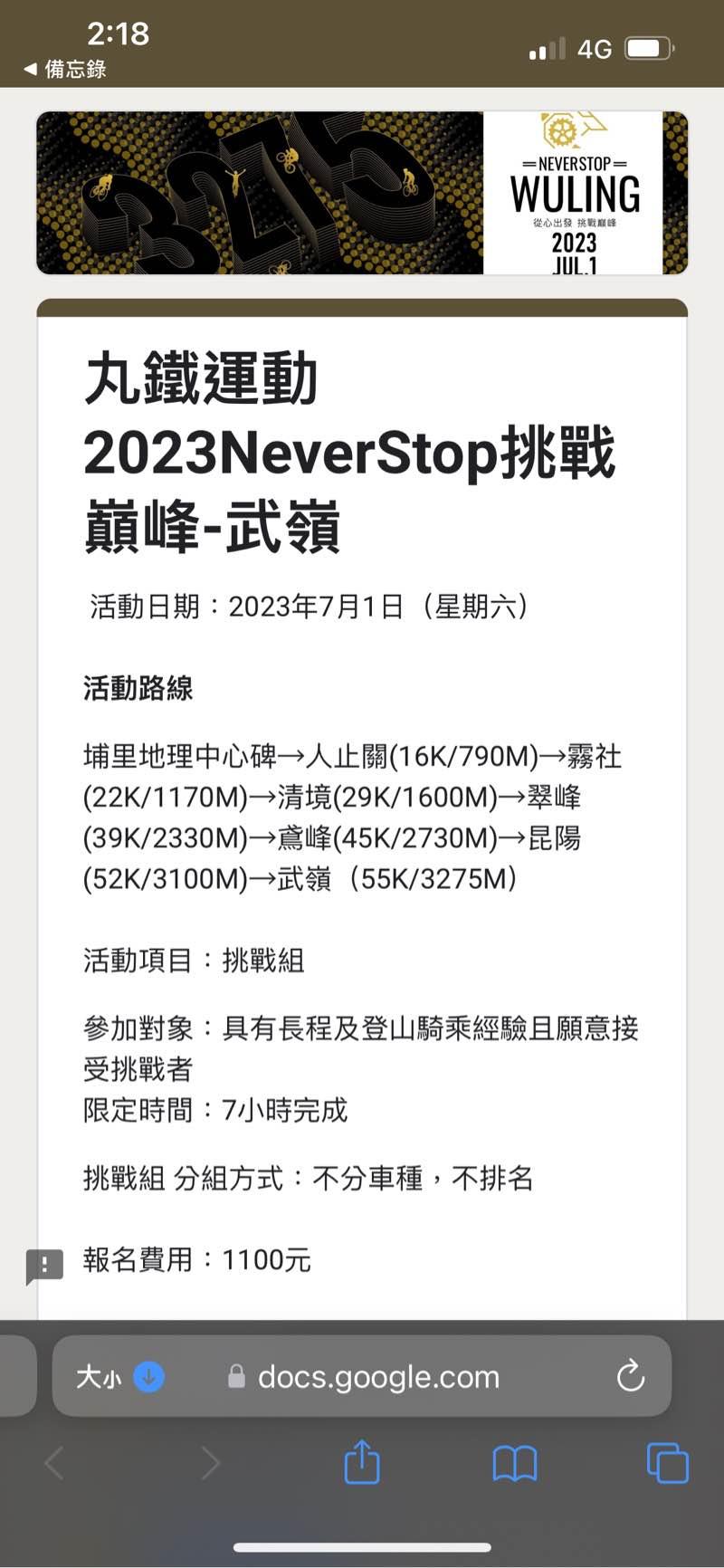Reload the current page
Image resolution: width=724 pixels, height=1568 pixels.
click(x=630, y=1377)
